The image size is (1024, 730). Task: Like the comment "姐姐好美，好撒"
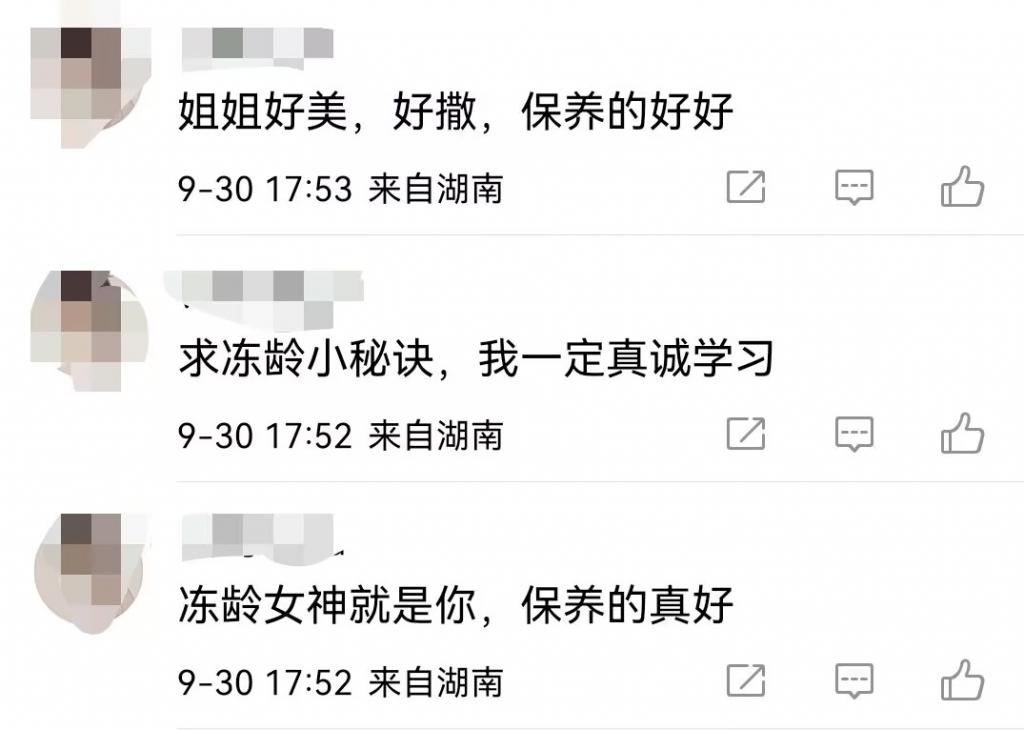coord(962,187)
